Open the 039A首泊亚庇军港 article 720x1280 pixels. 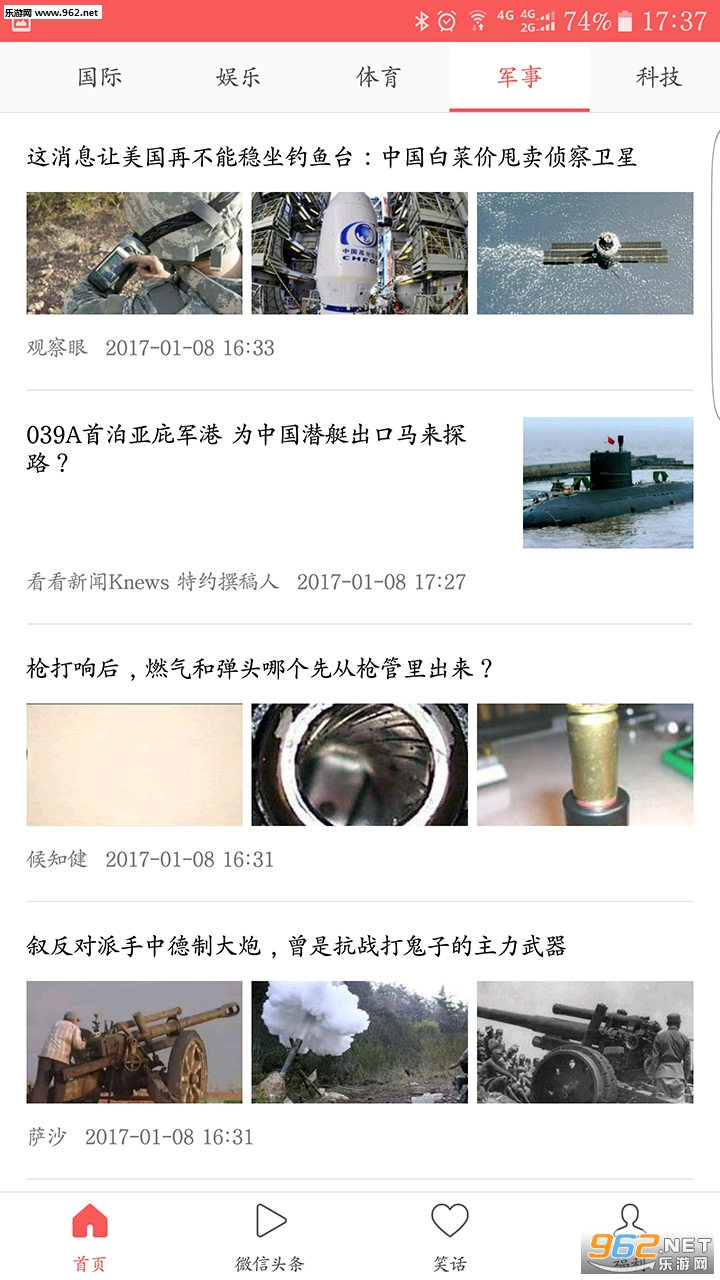click(247, 447)
